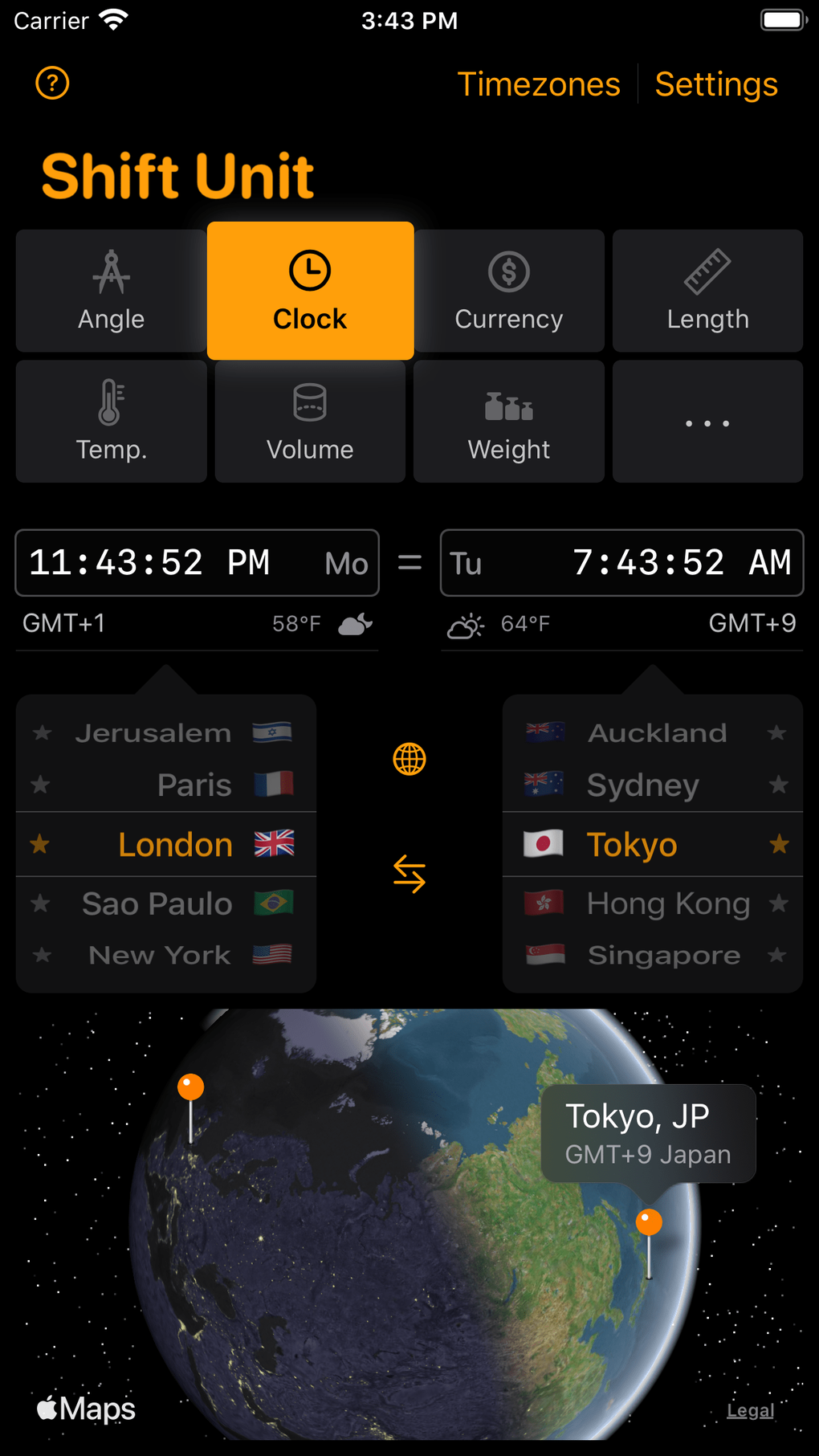Screen dimensions: 819x1456
Task: Select the Temp. converter
Action: coord(111,421)
